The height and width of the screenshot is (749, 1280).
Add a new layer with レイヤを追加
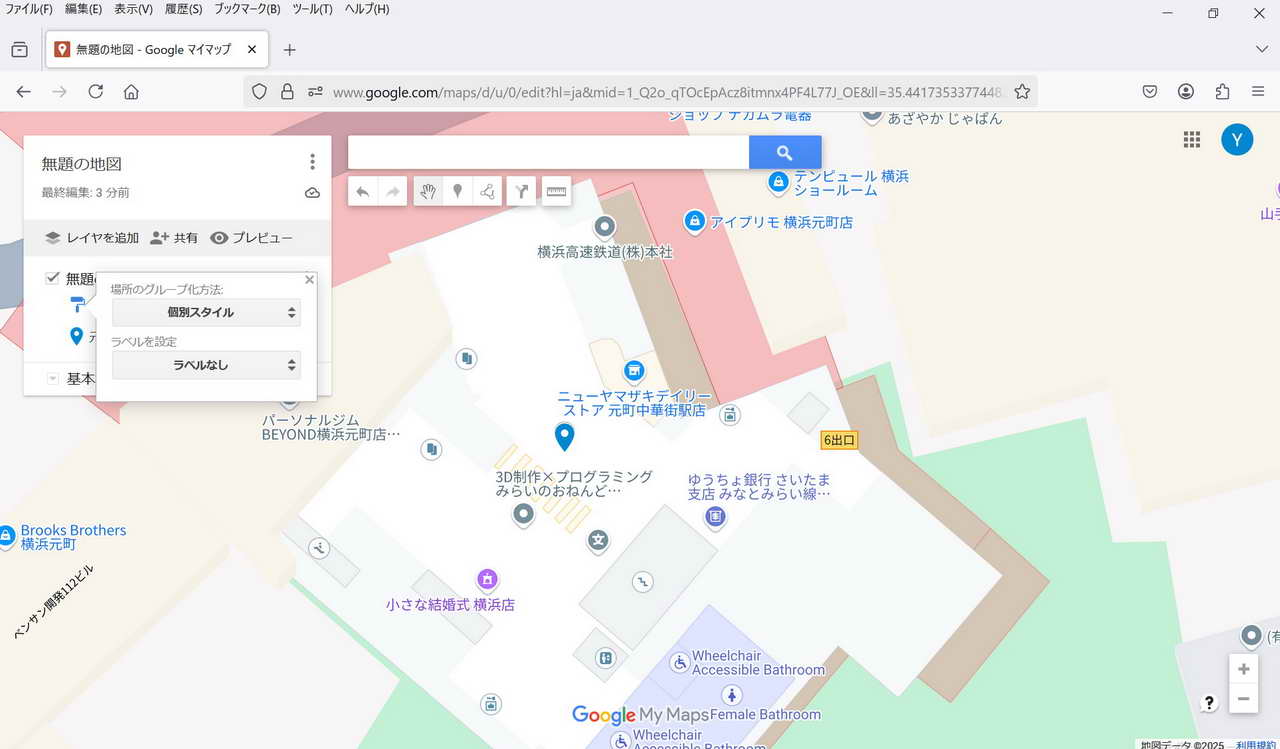[92, 238]
